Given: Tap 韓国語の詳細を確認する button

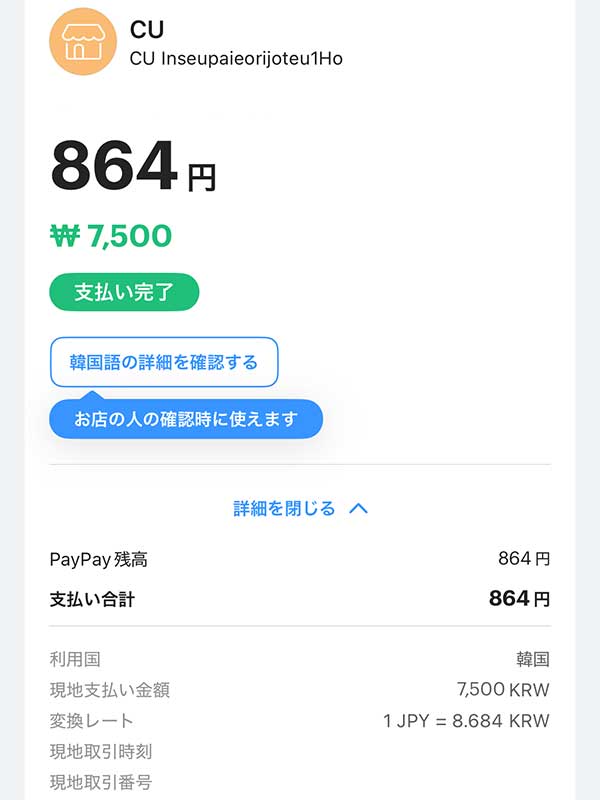Looking at the screenshot, I should pos(164,362).
